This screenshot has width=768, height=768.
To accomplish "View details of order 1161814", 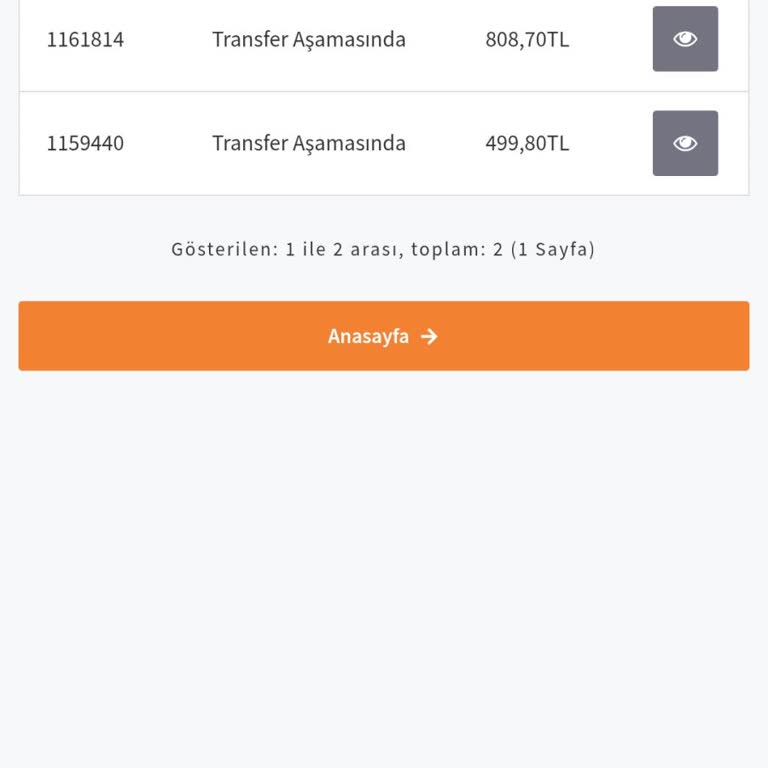I will click(685, 39).
